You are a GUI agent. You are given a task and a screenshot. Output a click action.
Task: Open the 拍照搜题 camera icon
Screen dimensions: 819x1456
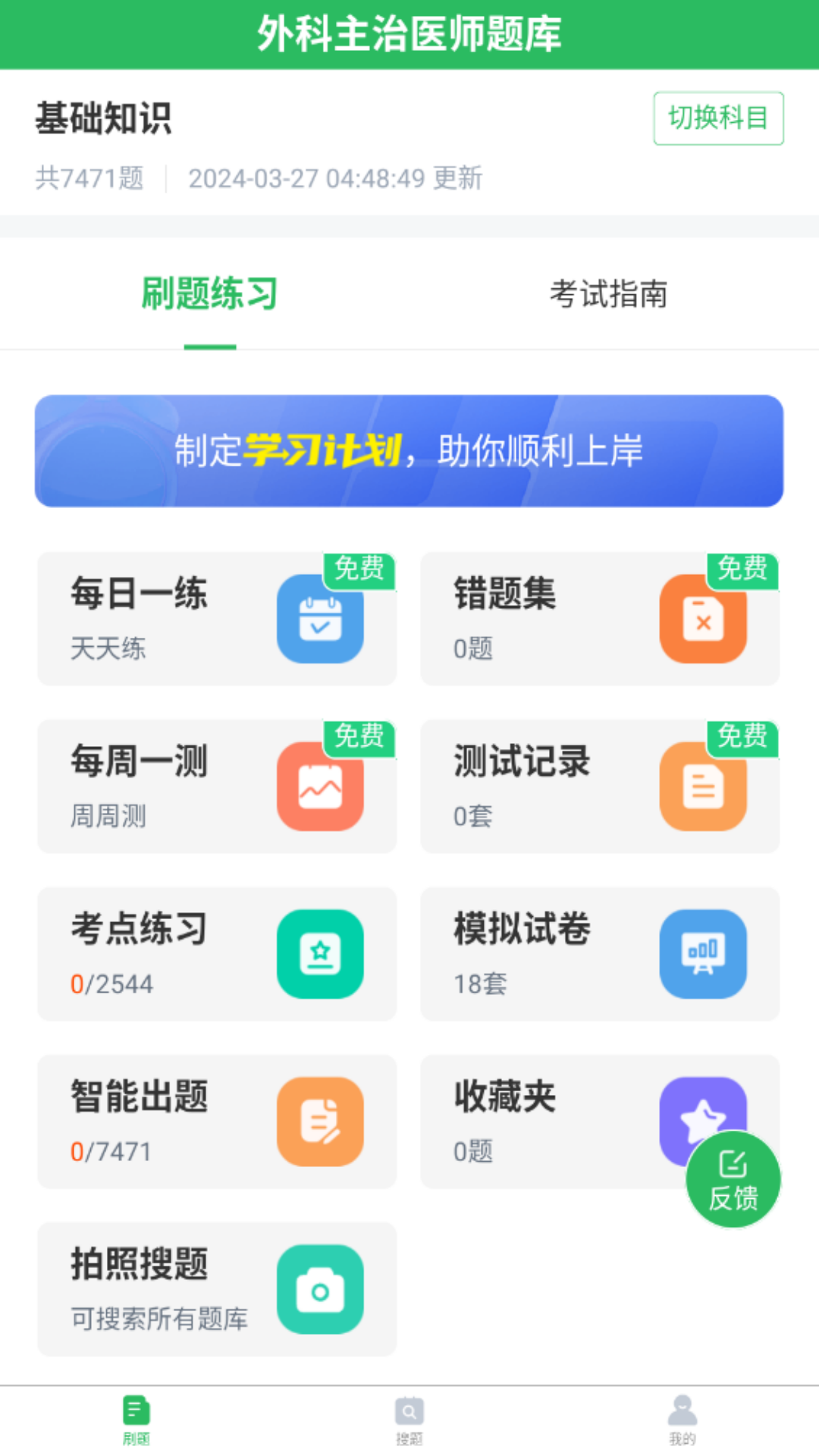(x=320, y=1289)
